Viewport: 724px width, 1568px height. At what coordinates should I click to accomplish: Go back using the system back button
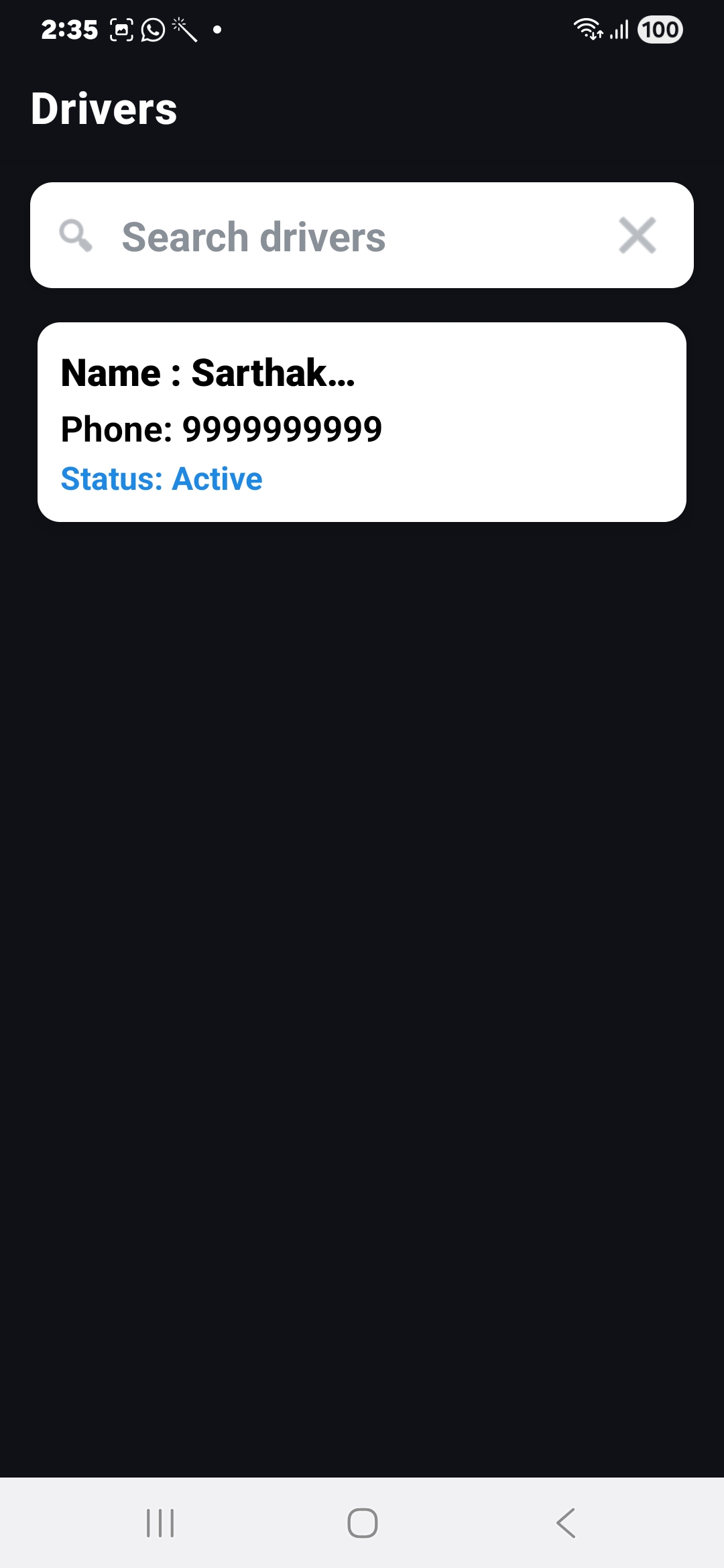[566, 1522]
